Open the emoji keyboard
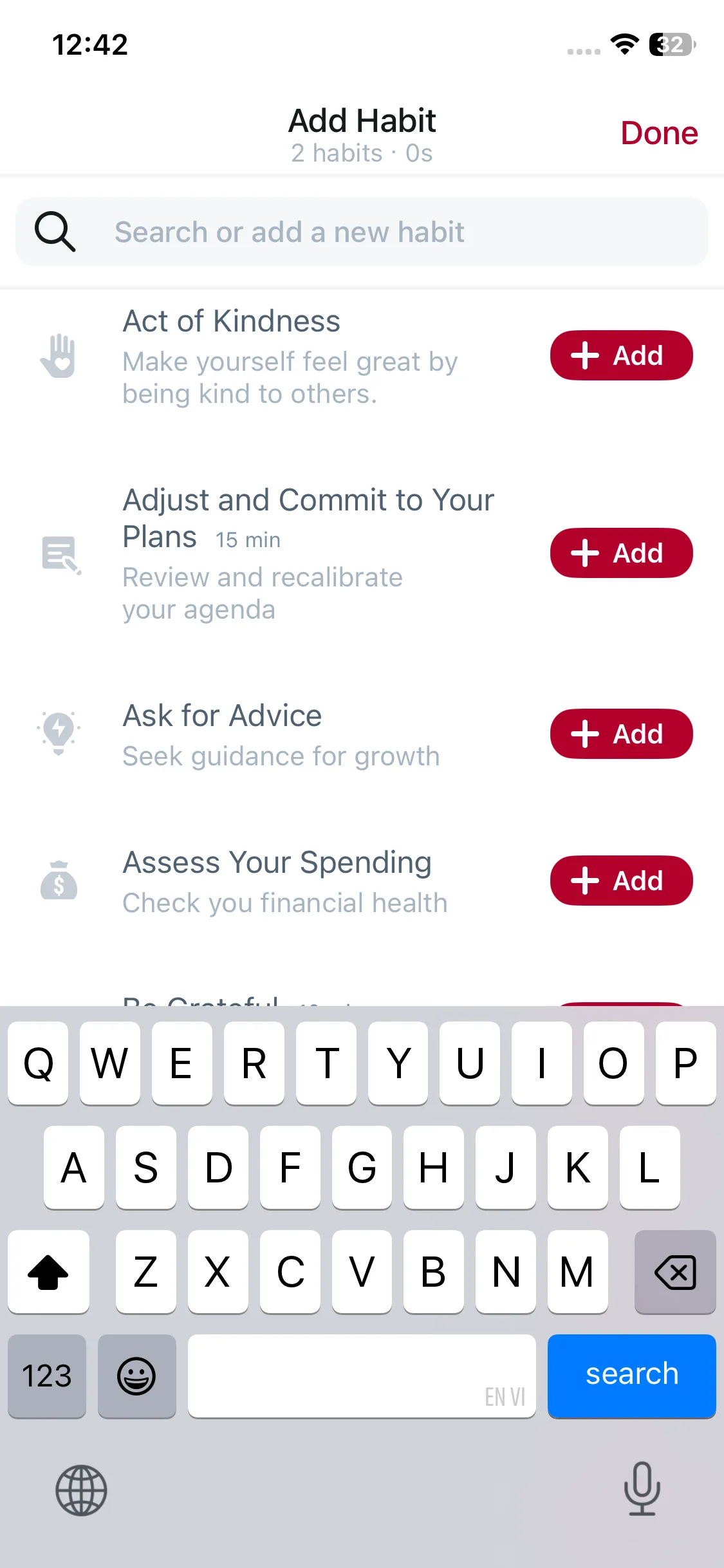This screenshot has height=1568, width=724. [136, 1375]
